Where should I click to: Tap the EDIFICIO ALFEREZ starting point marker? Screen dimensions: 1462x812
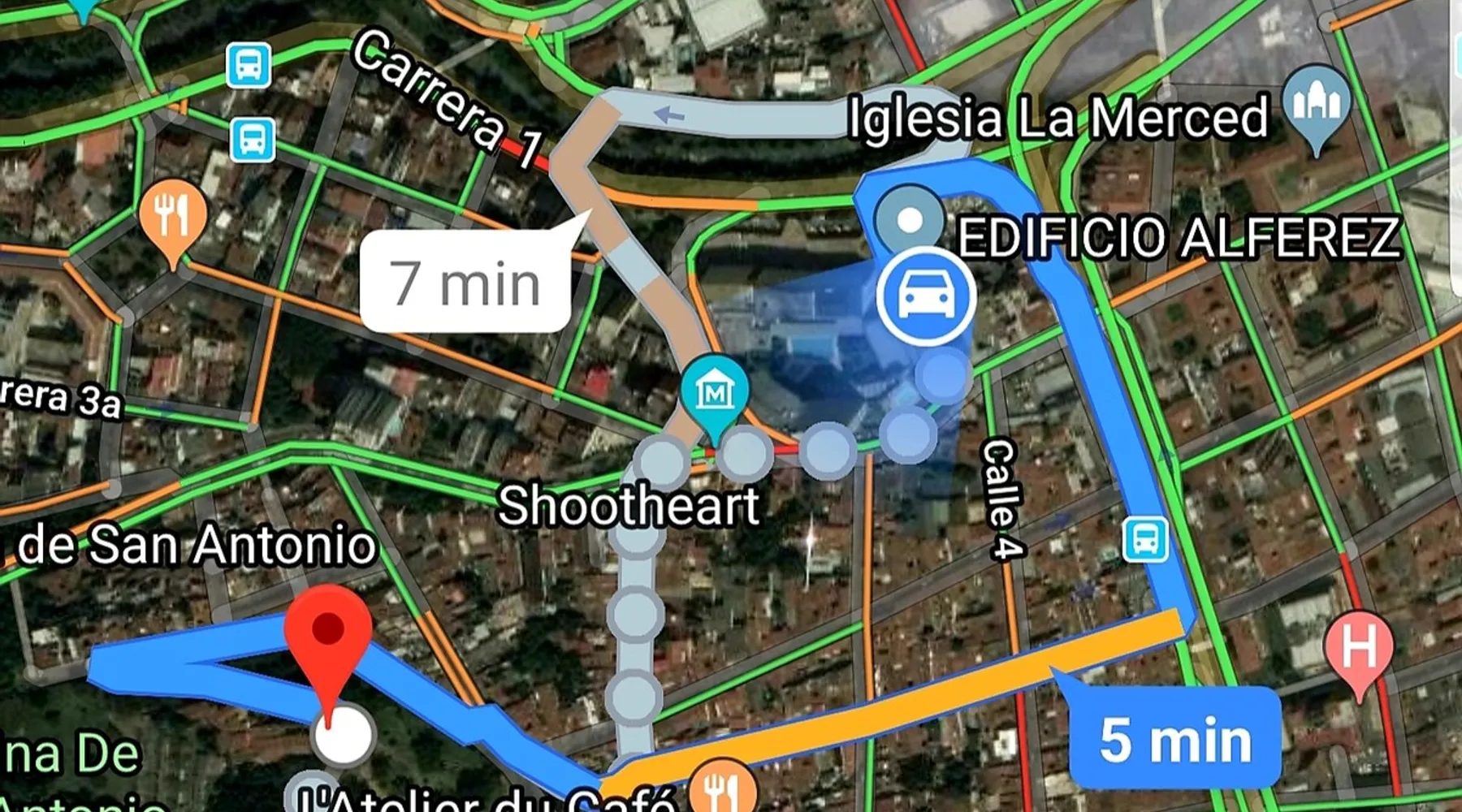pos(910,219)
